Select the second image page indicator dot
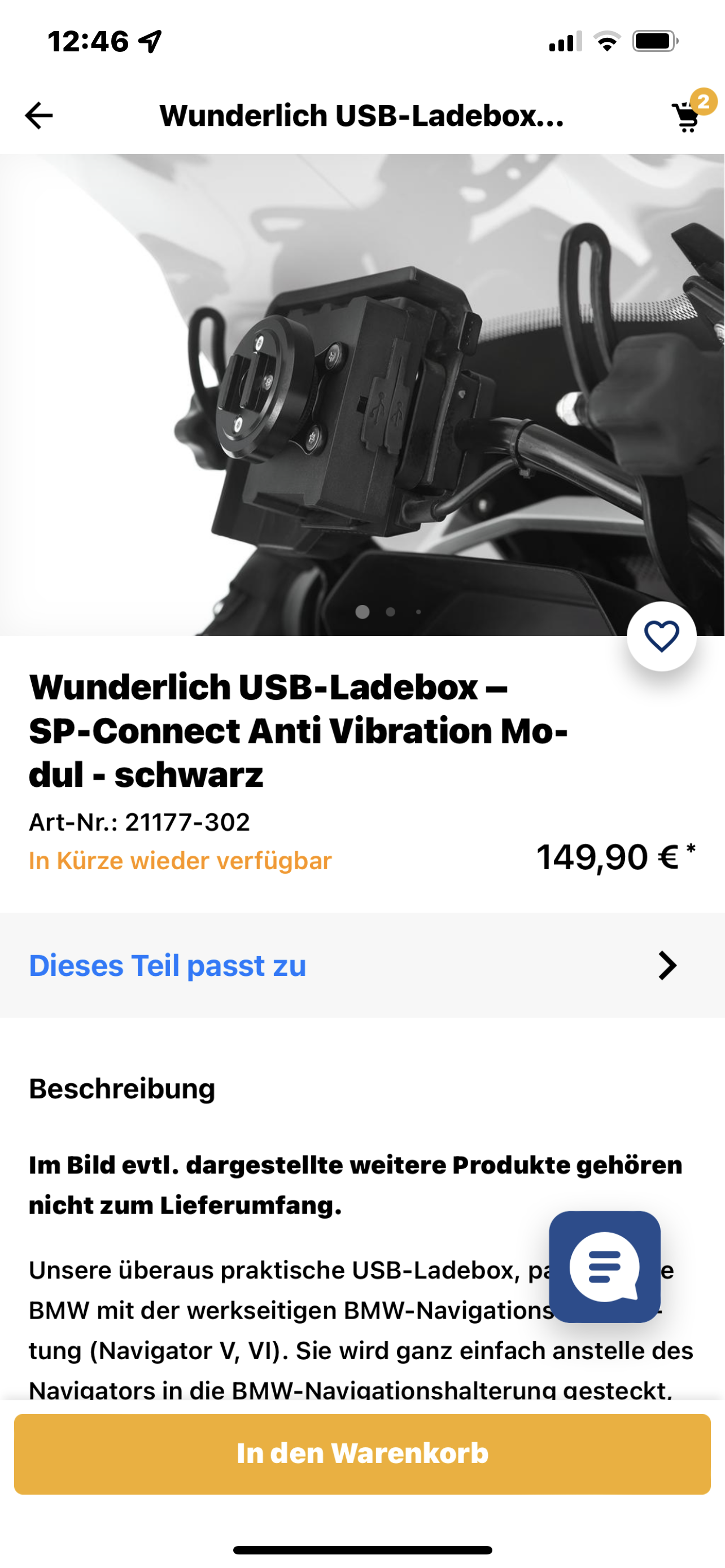Screen dimensions: 725x1568 click(x=391, y=612)
